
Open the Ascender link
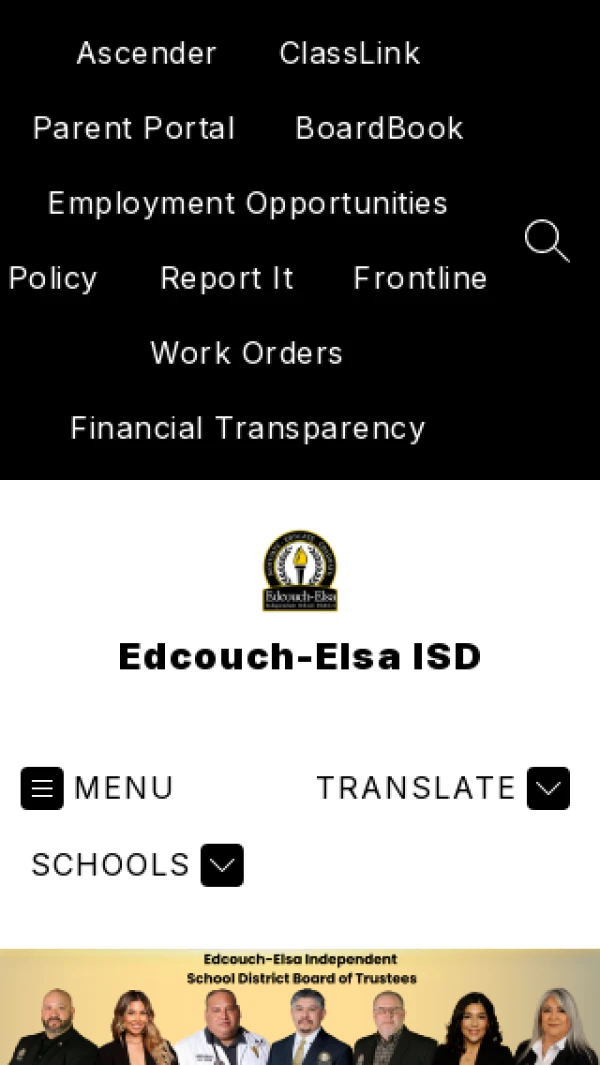click(146, 53)
